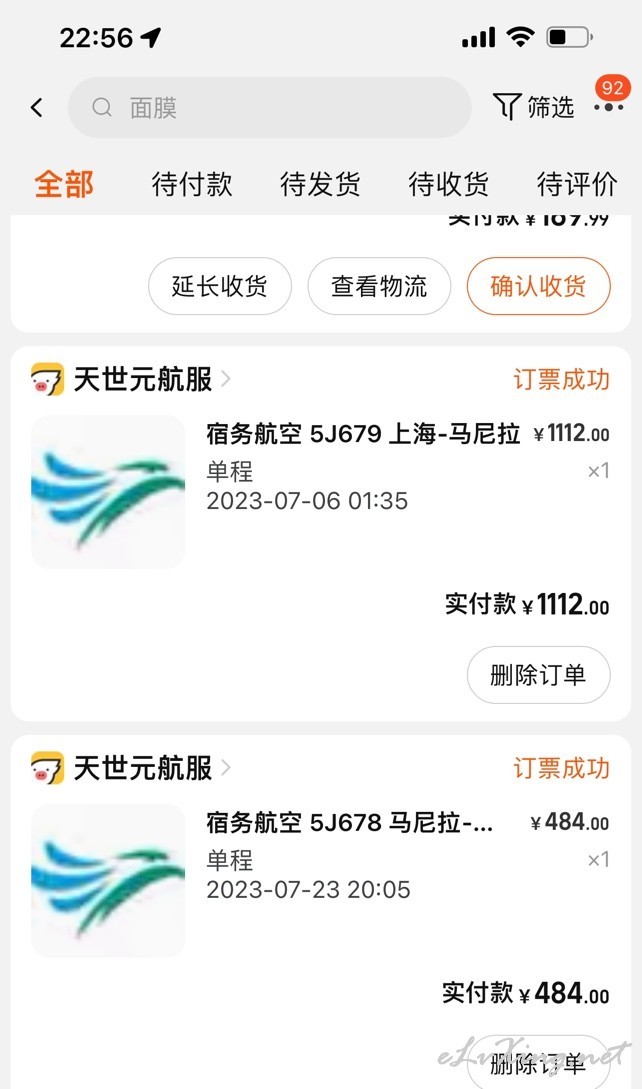Go back using the top-left arrow

(37, 108)
